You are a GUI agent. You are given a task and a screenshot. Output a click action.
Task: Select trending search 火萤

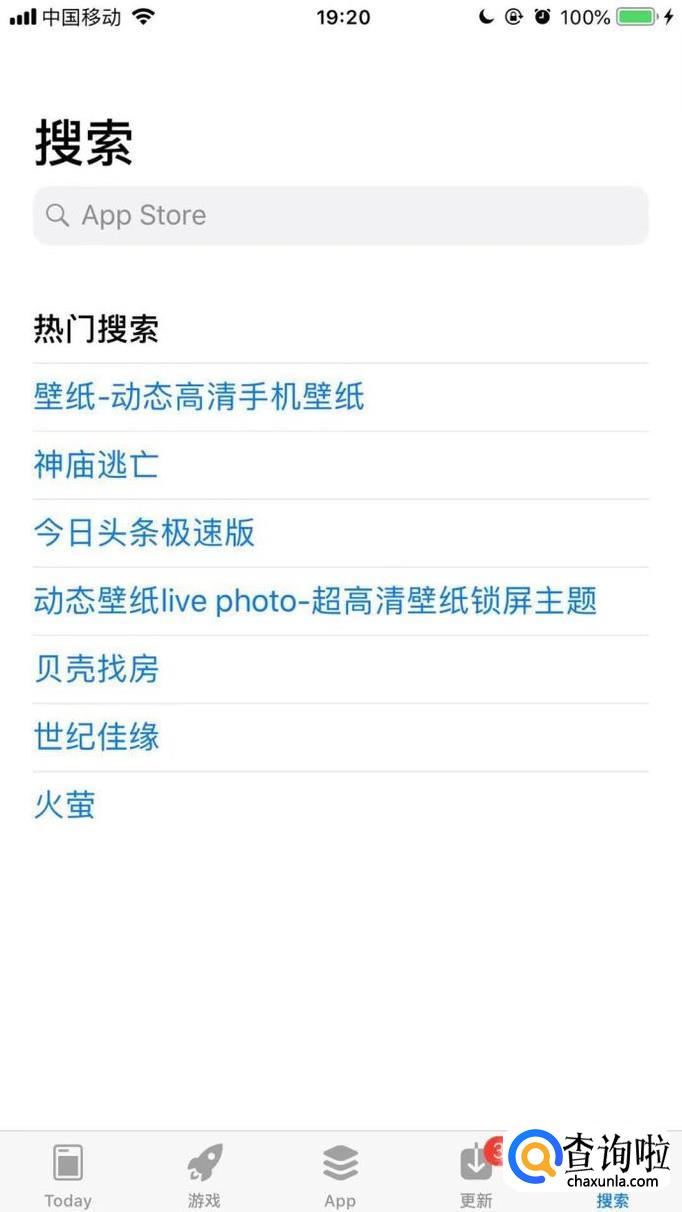coord(65,805)
